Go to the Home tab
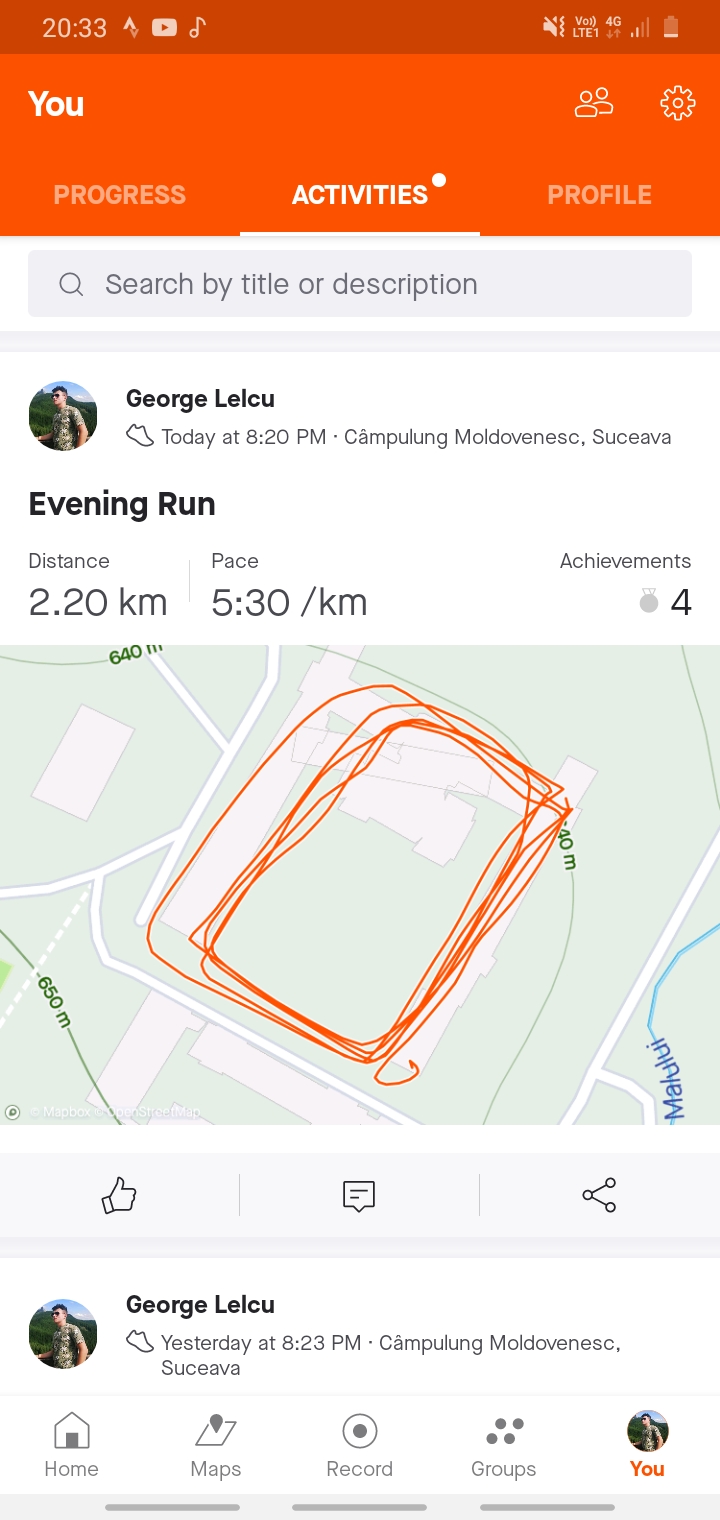The width and height of the screenshot is (720, 1520). pyautogui.click(x=71, y=1445)
